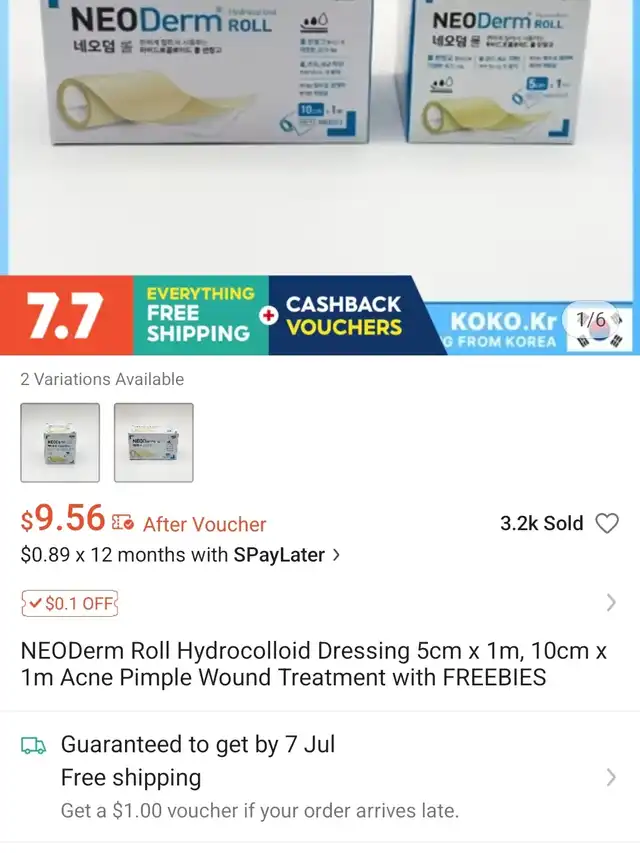Add product to favorites with heart icon
Screen dimensions: 640x853
tap(607, 523)
